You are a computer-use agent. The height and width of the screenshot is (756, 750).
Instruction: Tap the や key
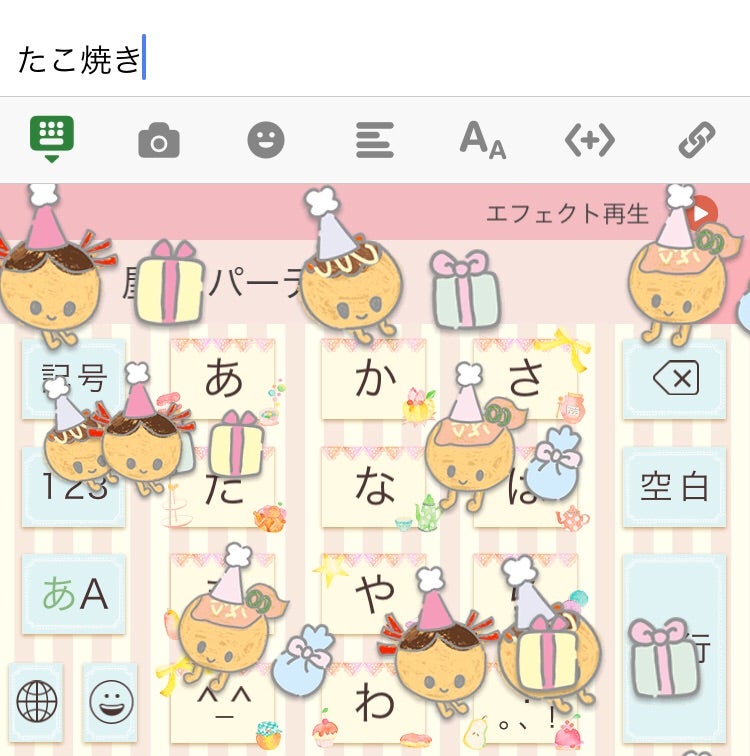coord(374,594)
